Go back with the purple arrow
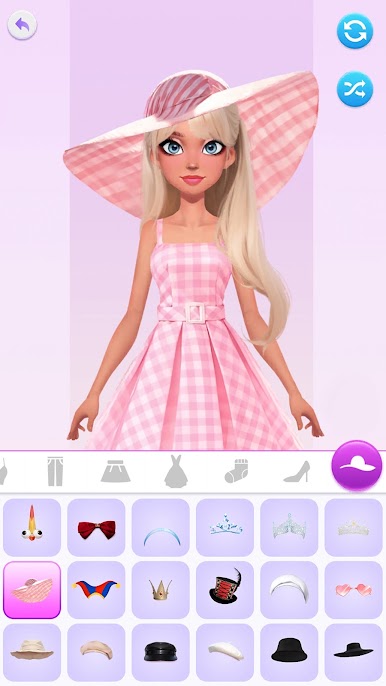 tap(22, 25)
